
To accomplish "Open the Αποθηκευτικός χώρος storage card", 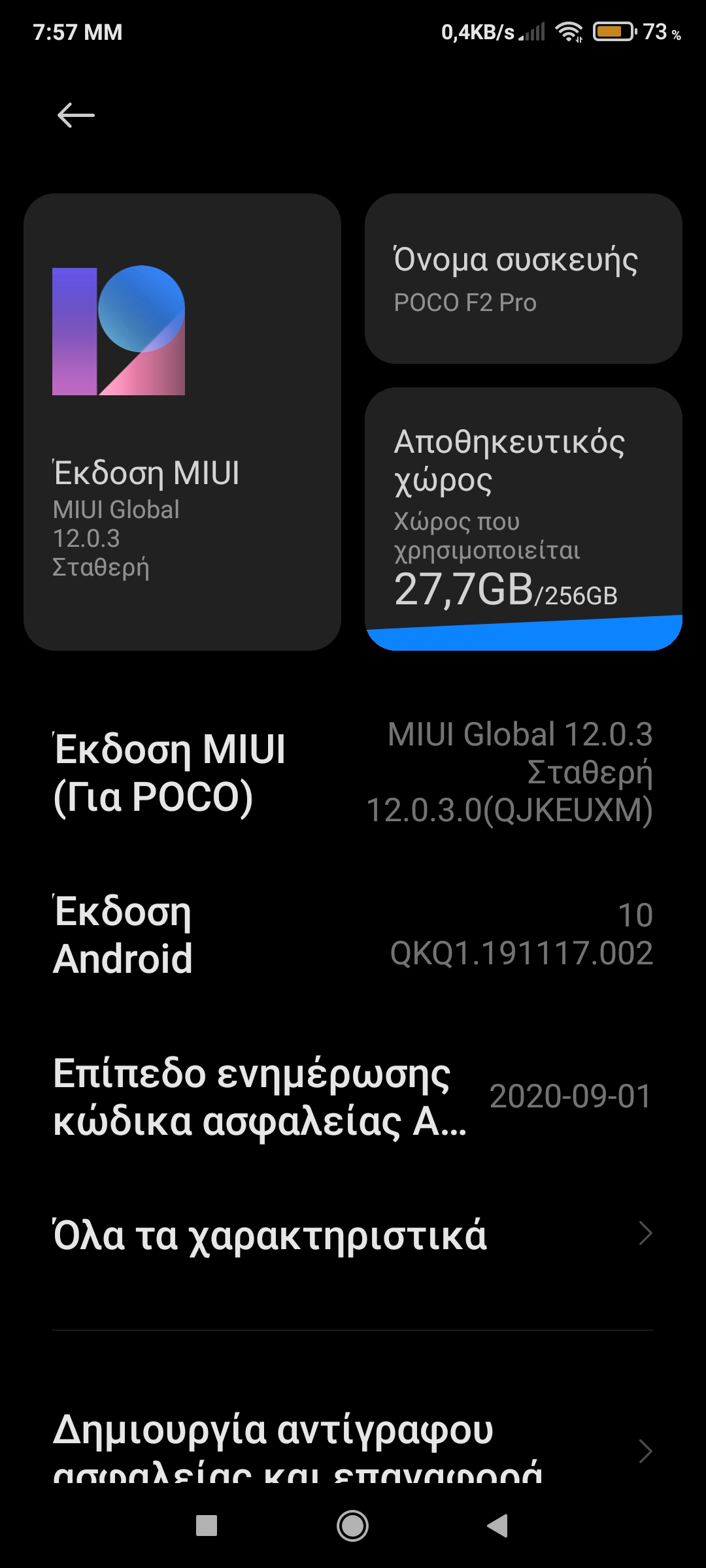I will pos(523,519).
